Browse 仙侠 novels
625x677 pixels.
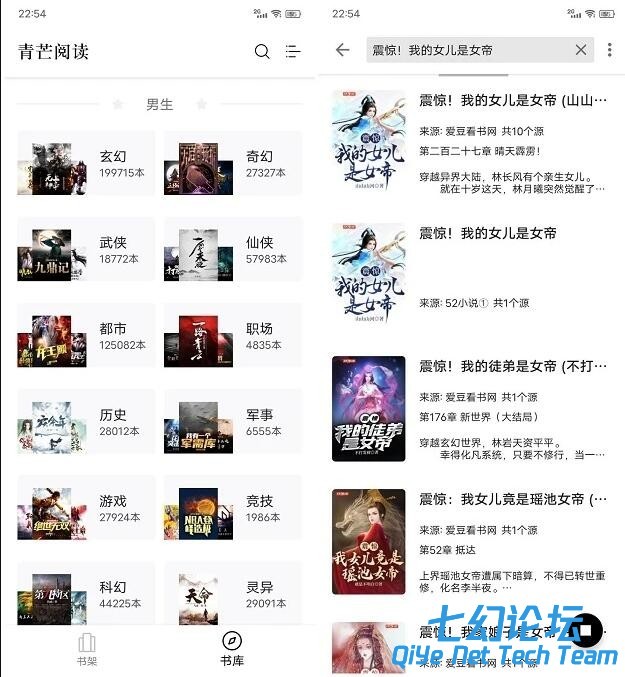click(x=233, y=249)
